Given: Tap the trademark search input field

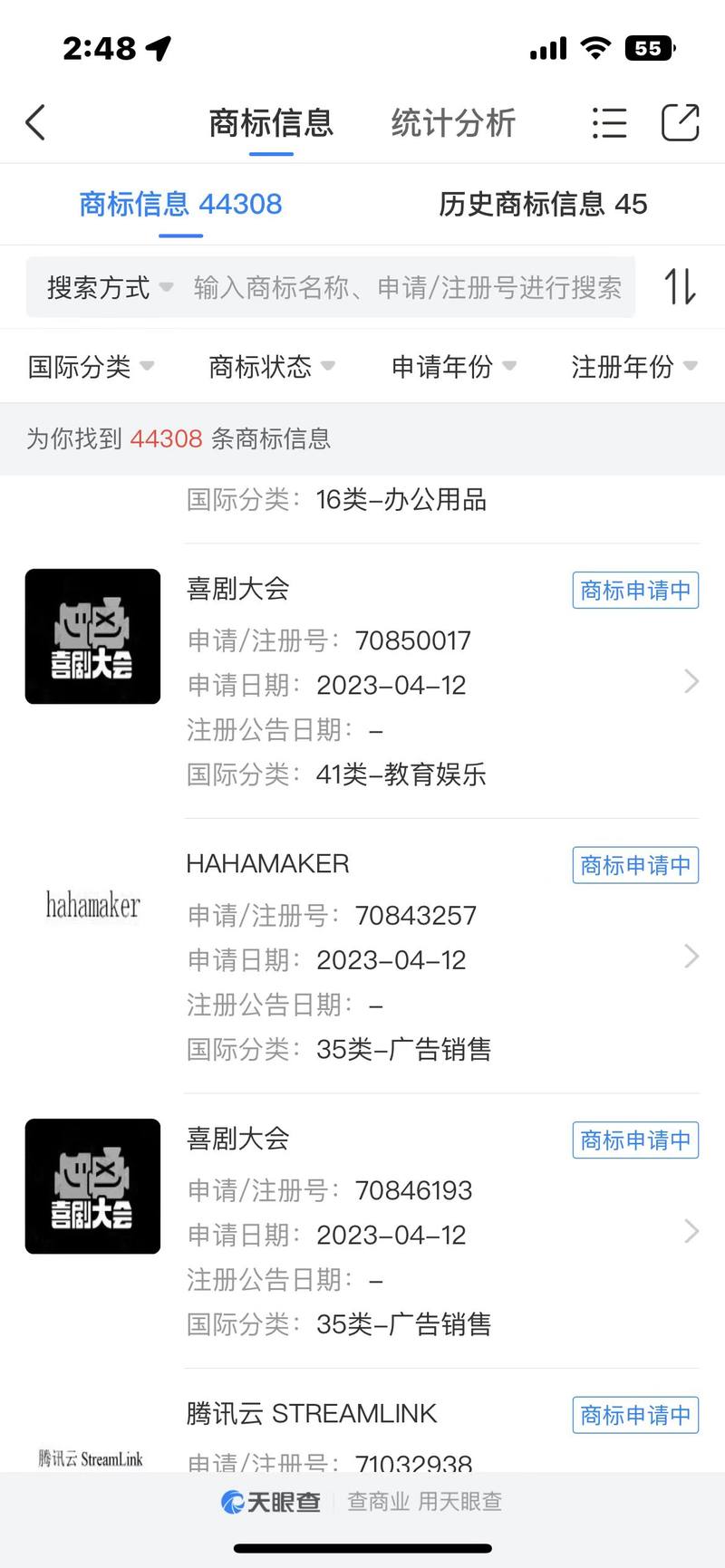Looking at the screenshot, I should (408, 288).
